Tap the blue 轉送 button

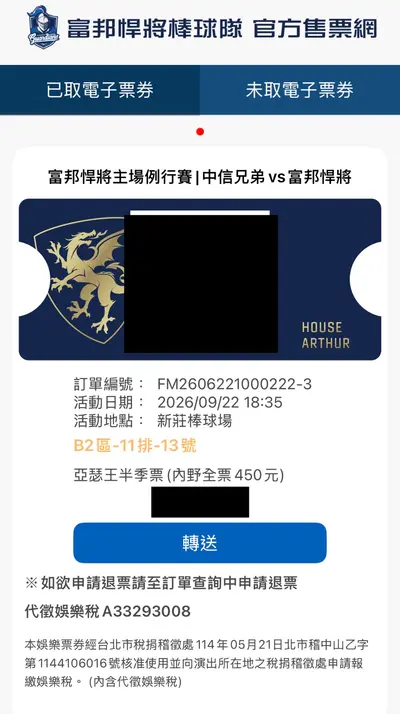pos(200,543)
